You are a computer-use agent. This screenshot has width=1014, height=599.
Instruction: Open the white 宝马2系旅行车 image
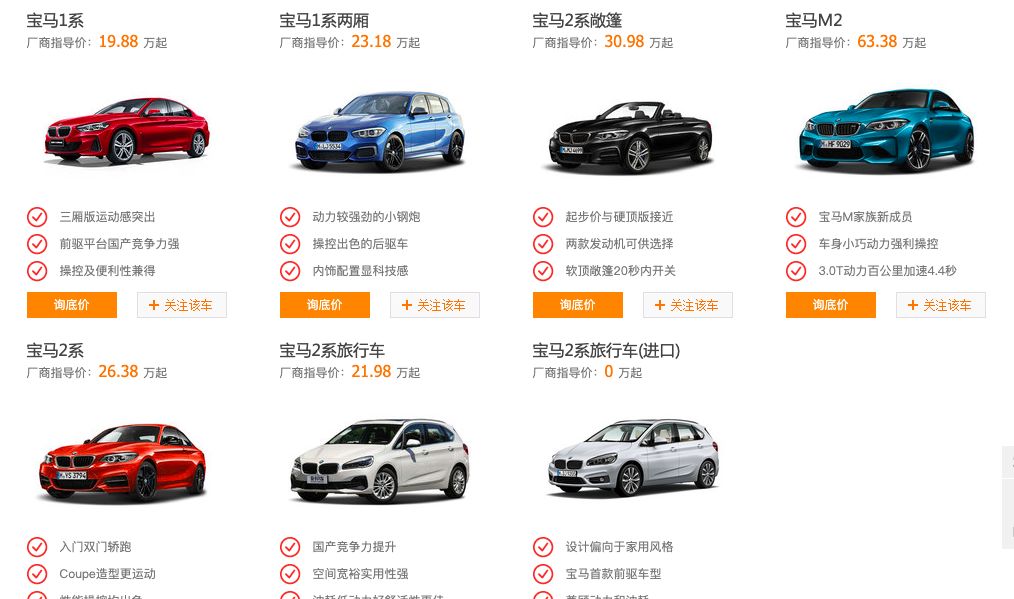[380, 462]
